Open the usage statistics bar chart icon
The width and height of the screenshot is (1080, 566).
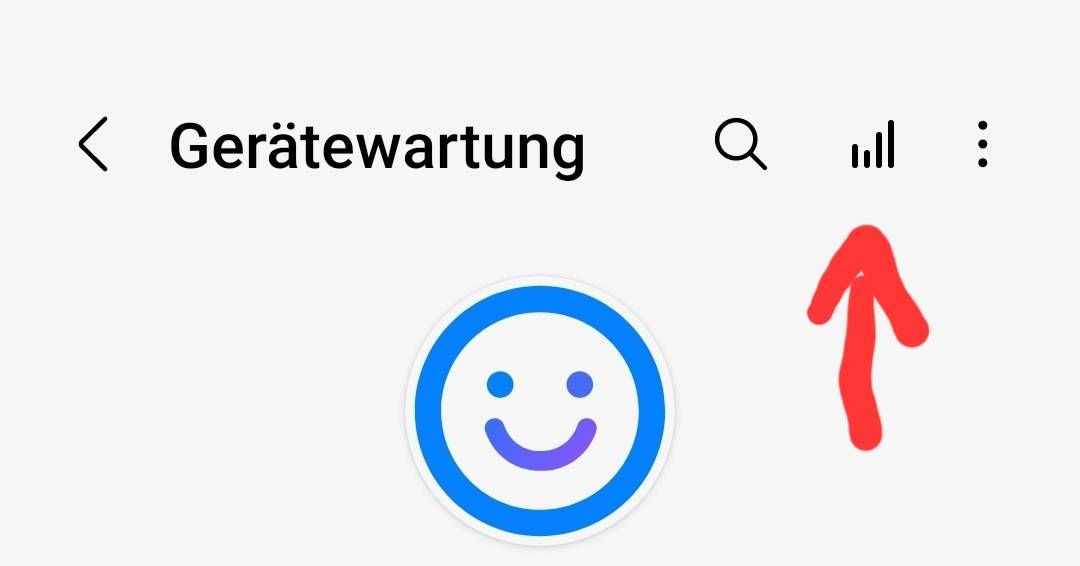(872, 146)
